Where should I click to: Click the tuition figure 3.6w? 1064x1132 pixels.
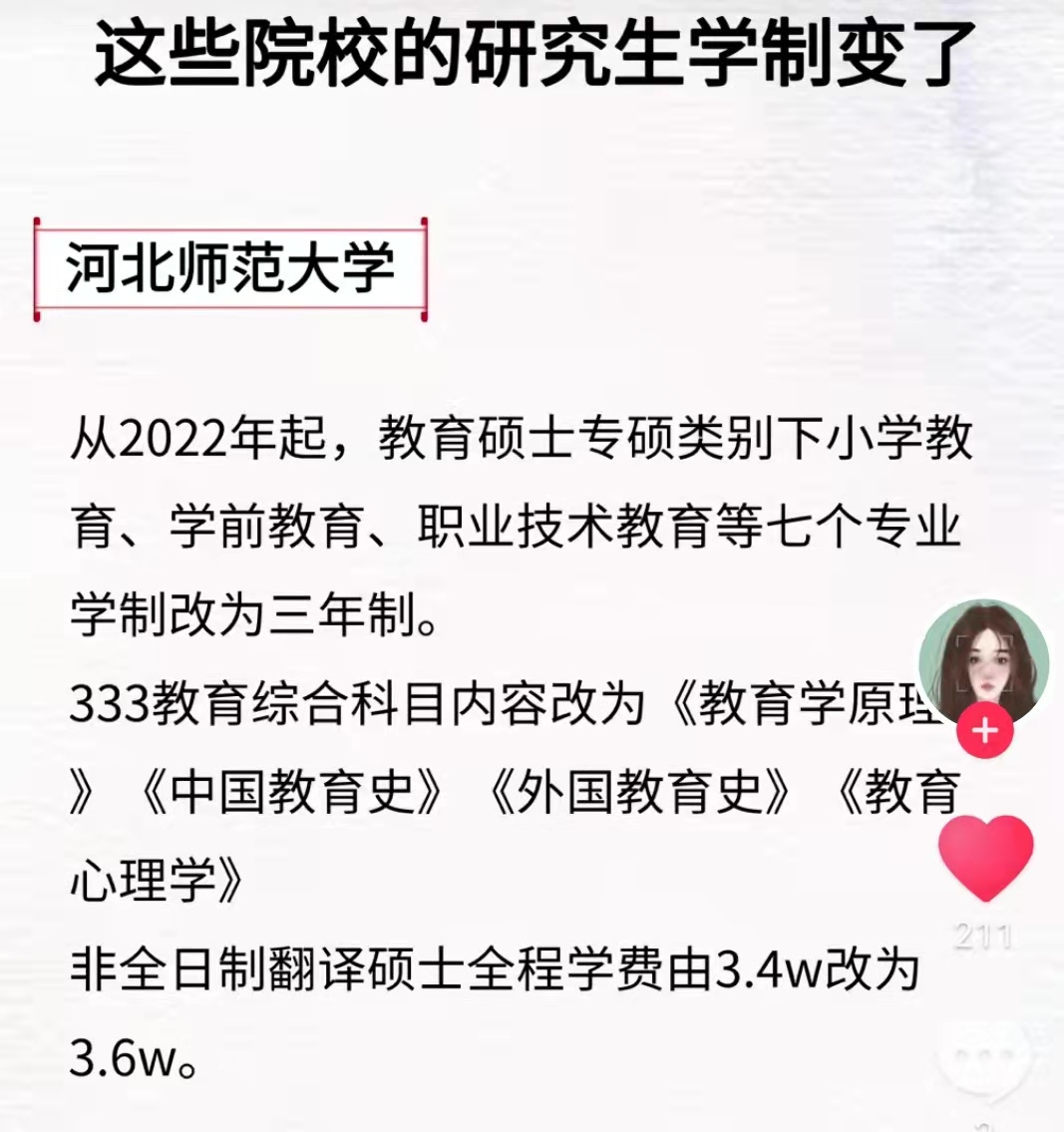point(120,1057)
